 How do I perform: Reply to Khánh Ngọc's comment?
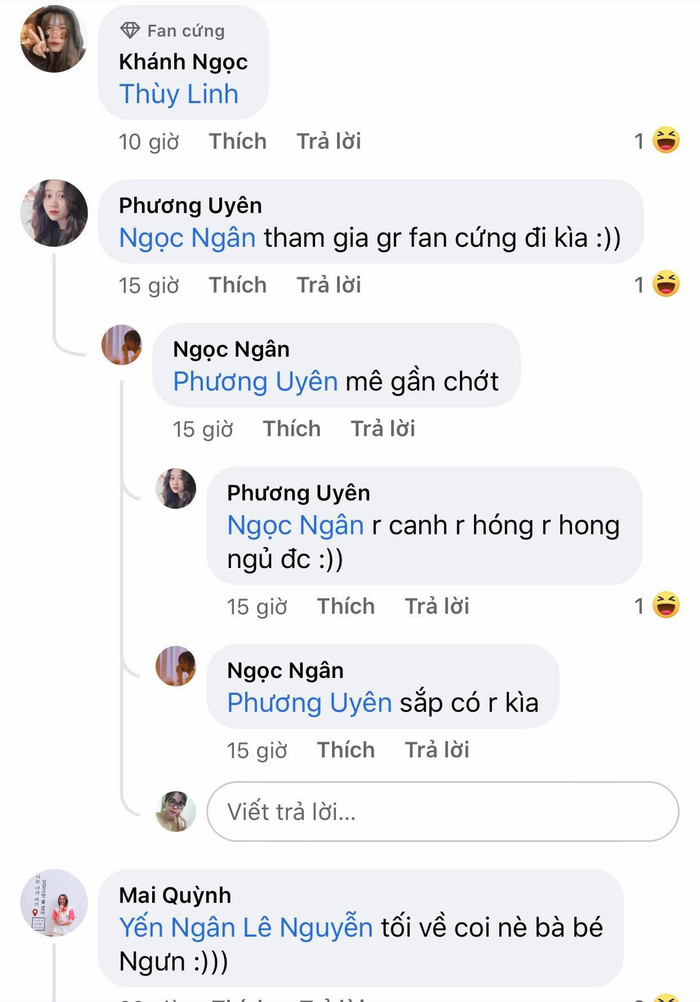coord(328,142)
